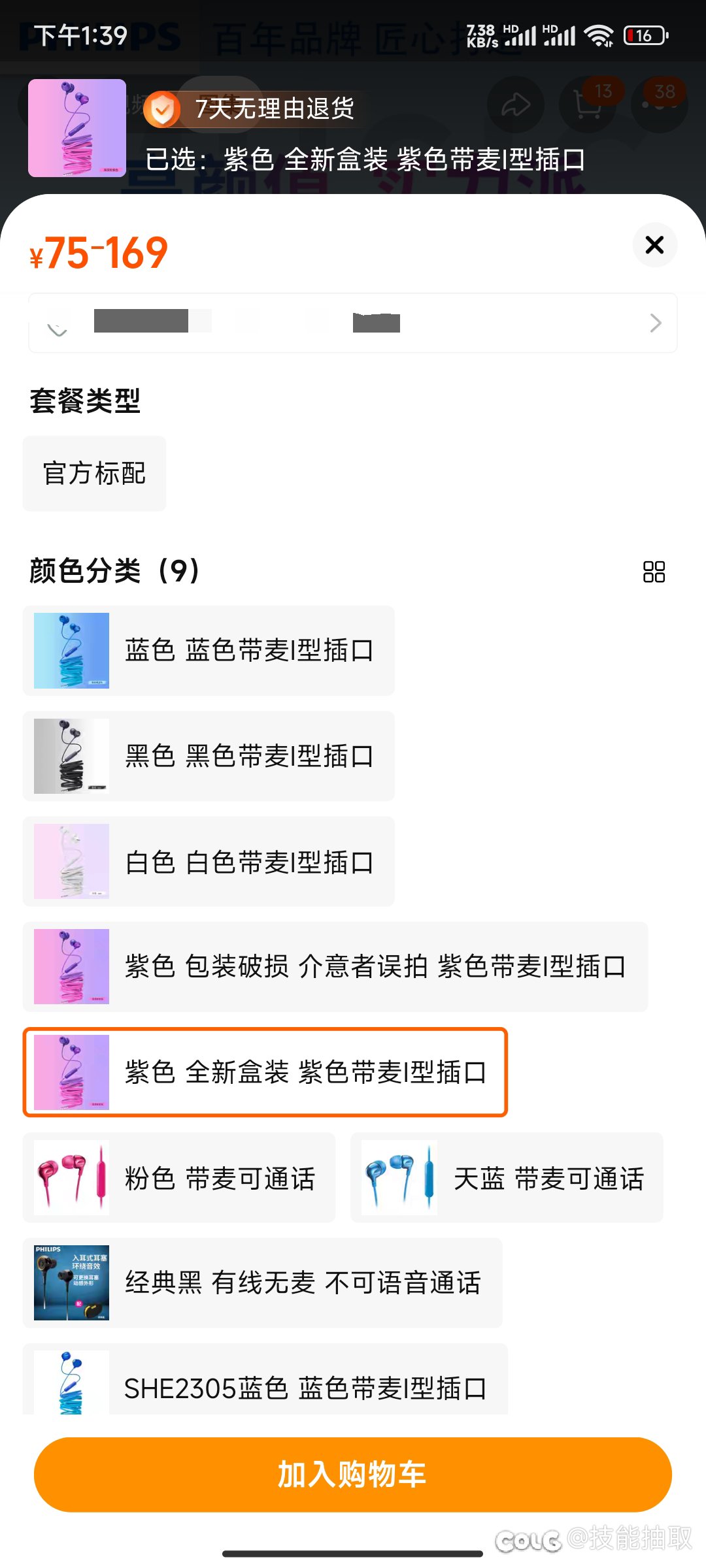Pick 经典黑 有线无麦 不可语音通话

coord(263,1282)
